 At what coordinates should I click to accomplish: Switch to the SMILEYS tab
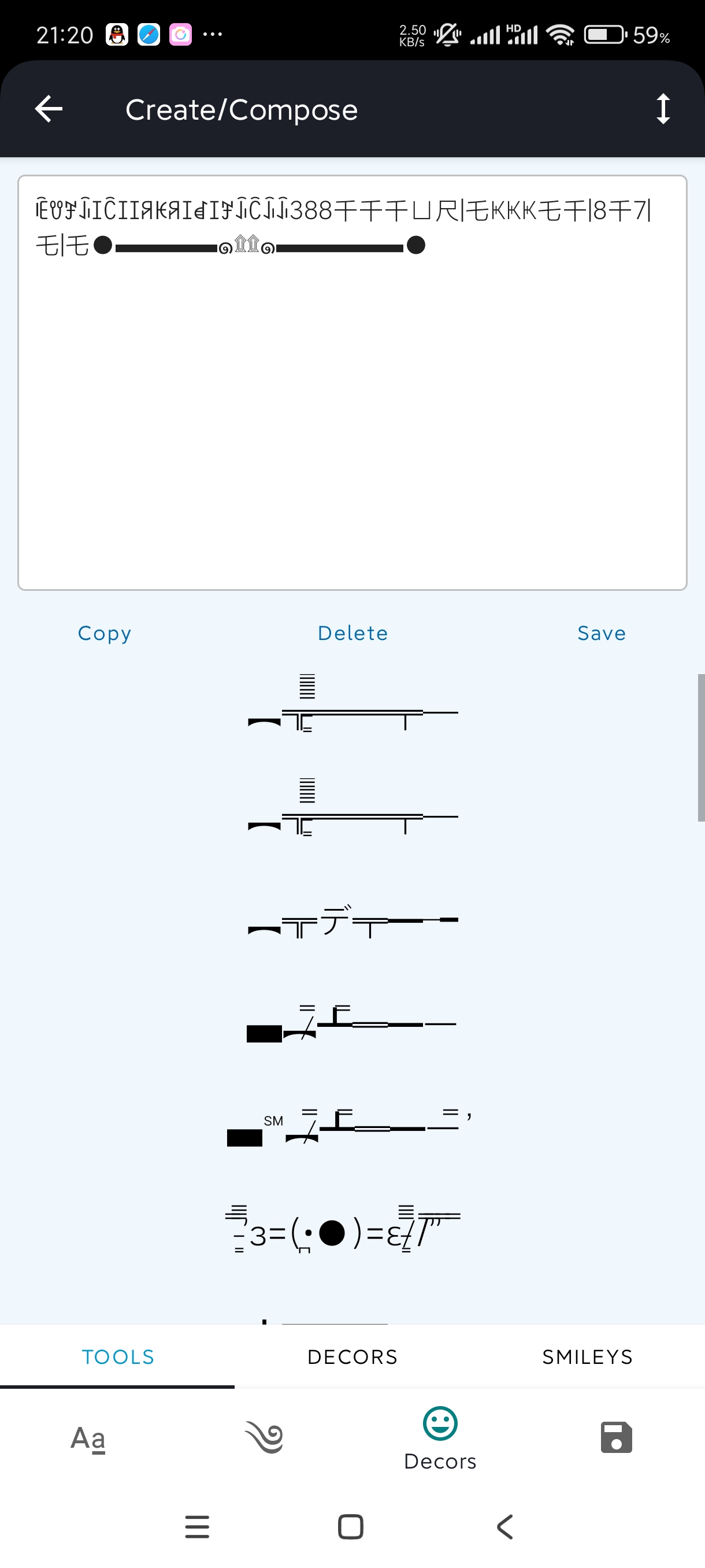coord(587,1357)
